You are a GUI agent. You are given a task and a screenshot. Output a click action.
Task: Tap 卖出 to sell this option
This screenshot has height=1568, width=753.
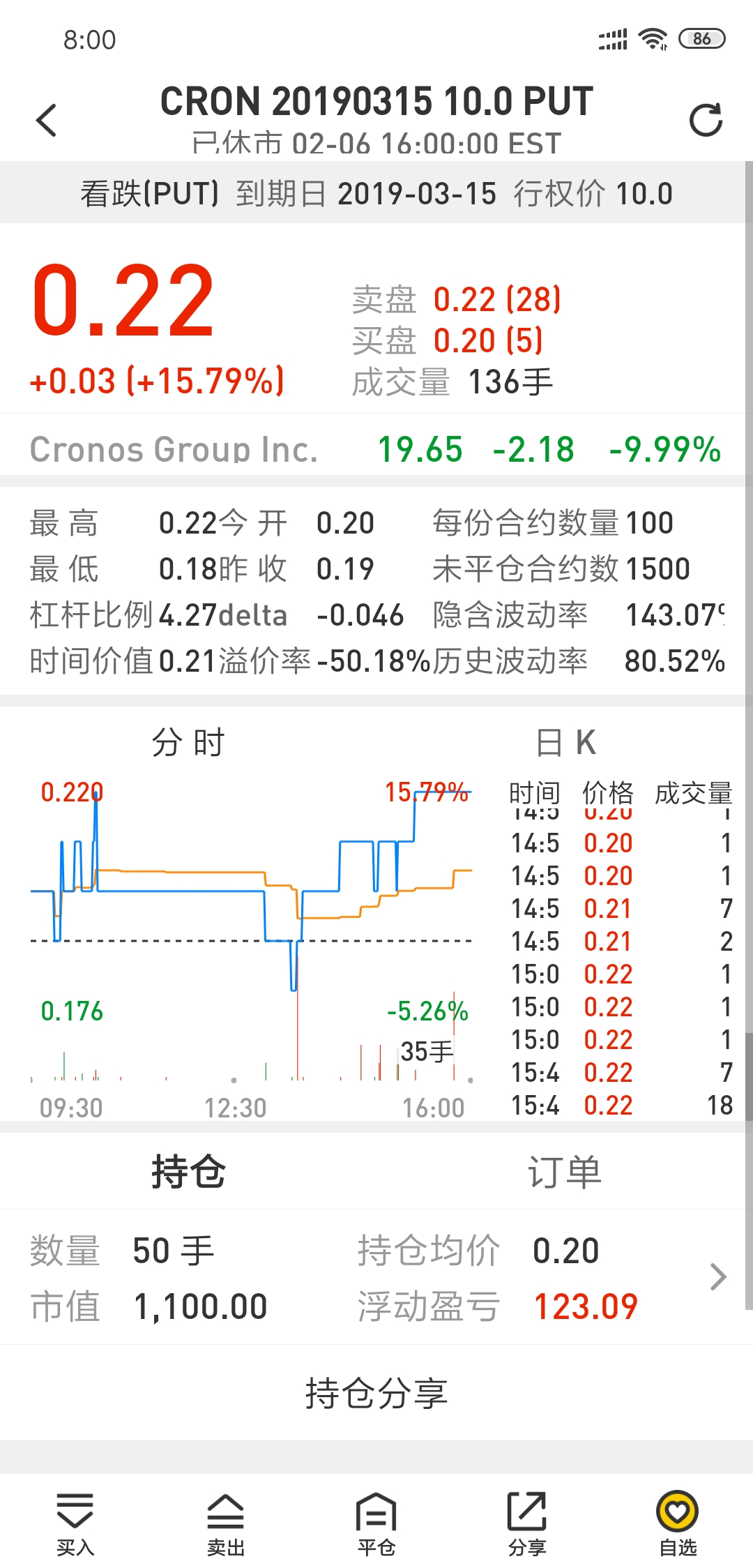(x=226, y=1525)
